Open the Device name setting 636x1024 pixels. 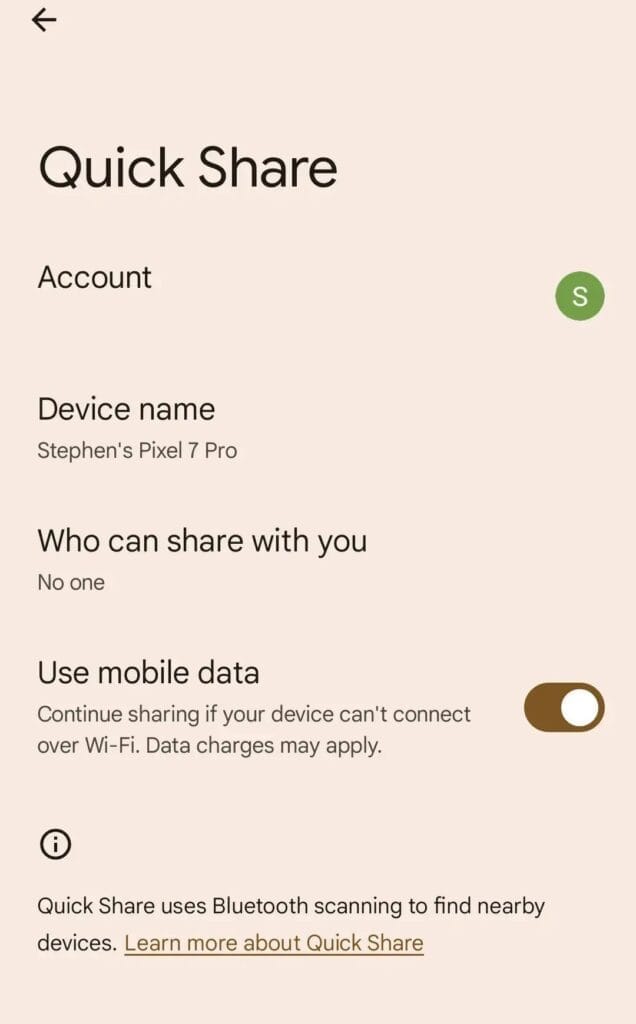[318, 428]
